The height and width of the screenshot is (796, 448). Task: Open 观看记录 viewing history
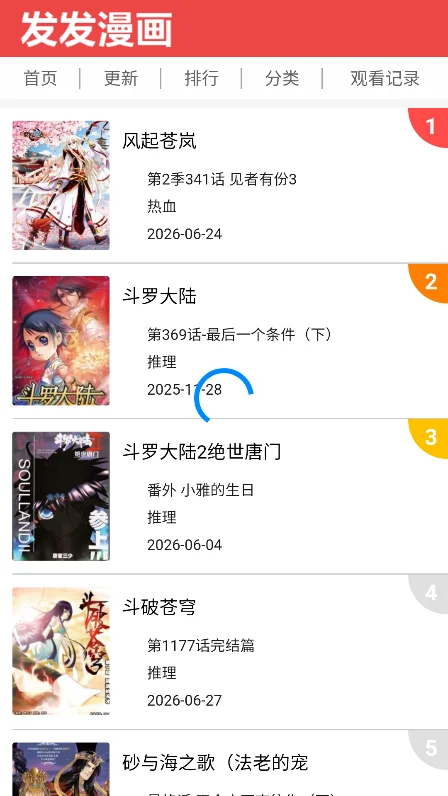tap(385, 78)
